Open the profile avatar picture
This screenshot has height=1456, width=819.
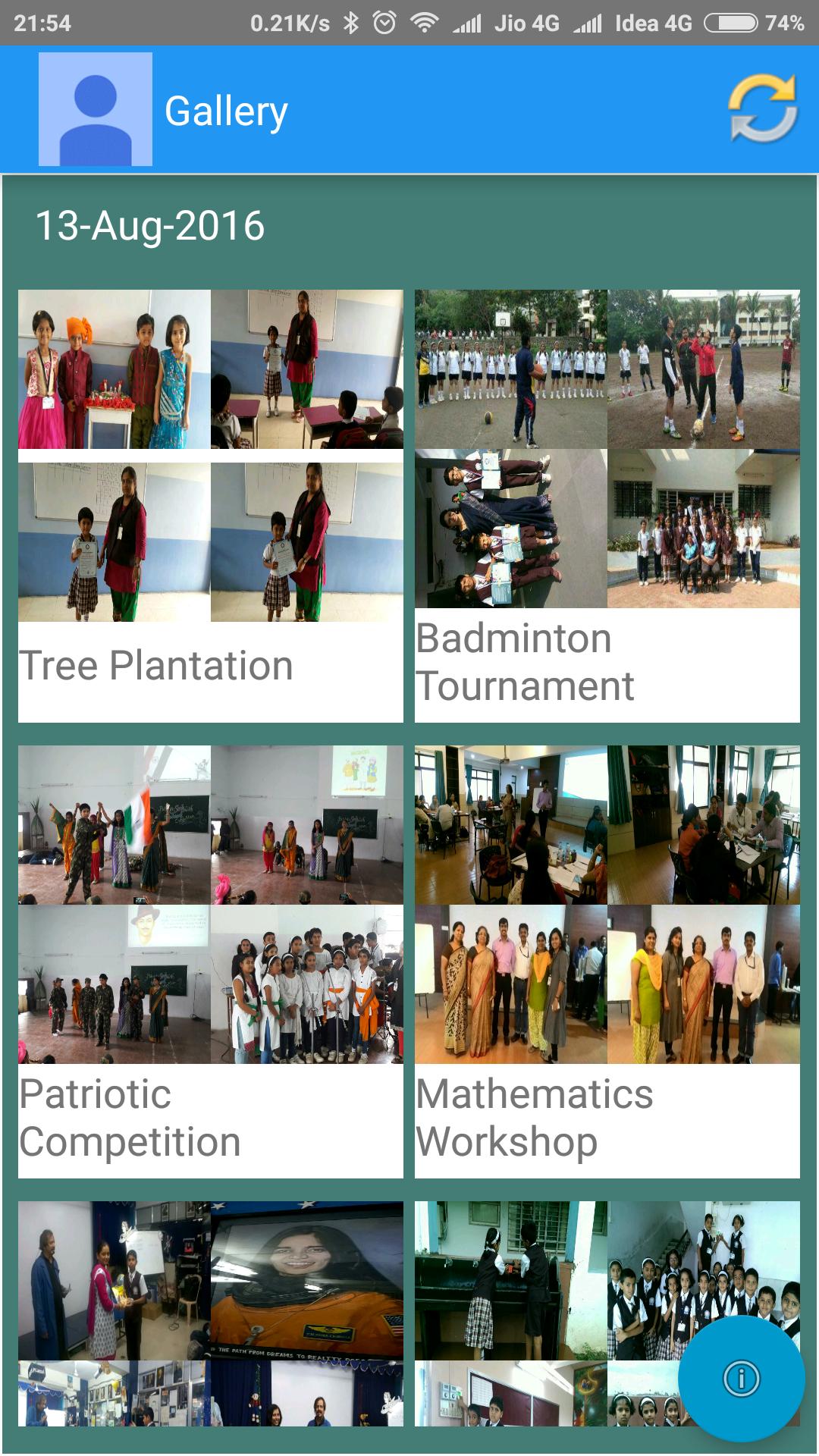point(96,109)
